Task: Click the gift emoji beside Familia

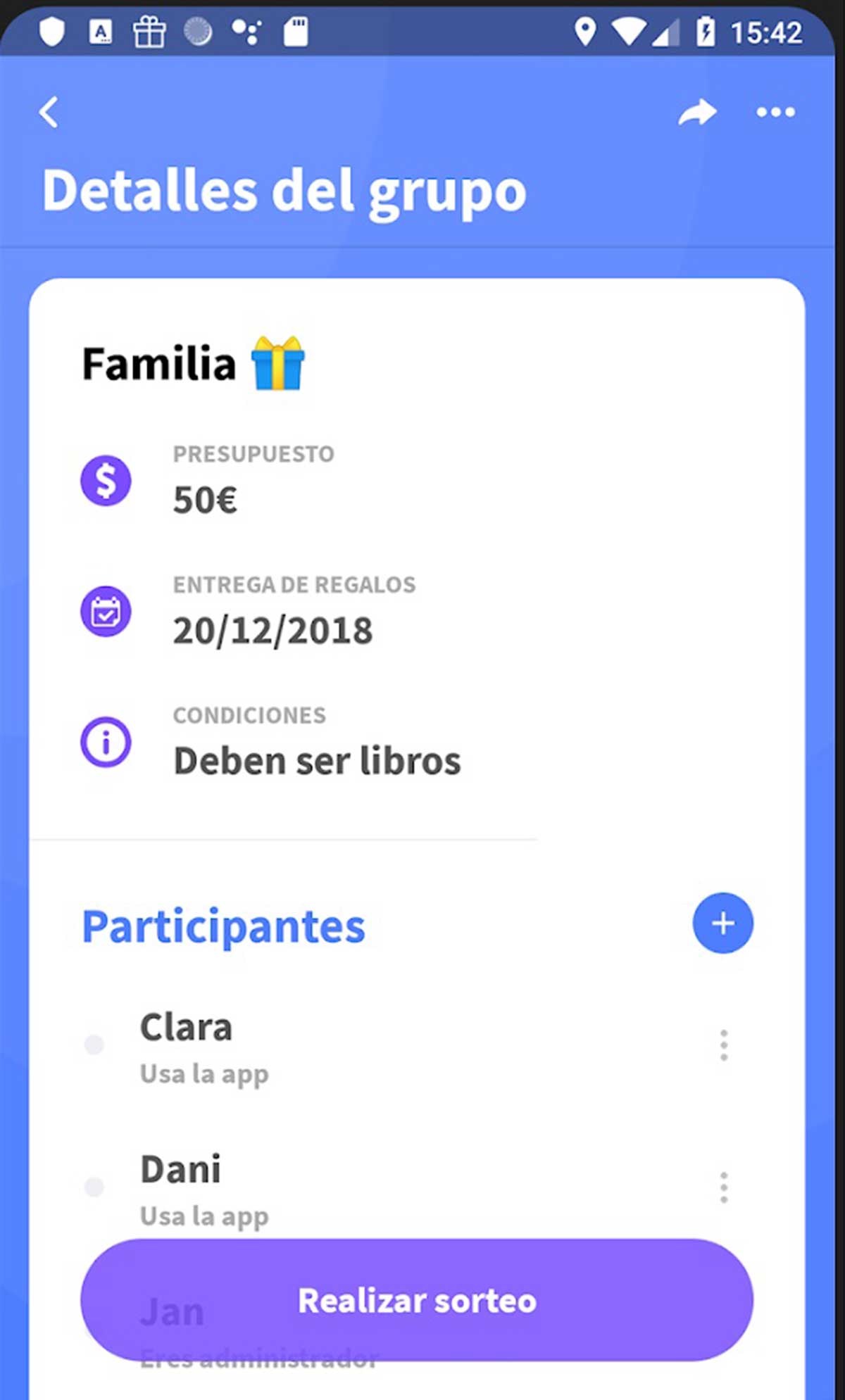Action: click(277, 363)
